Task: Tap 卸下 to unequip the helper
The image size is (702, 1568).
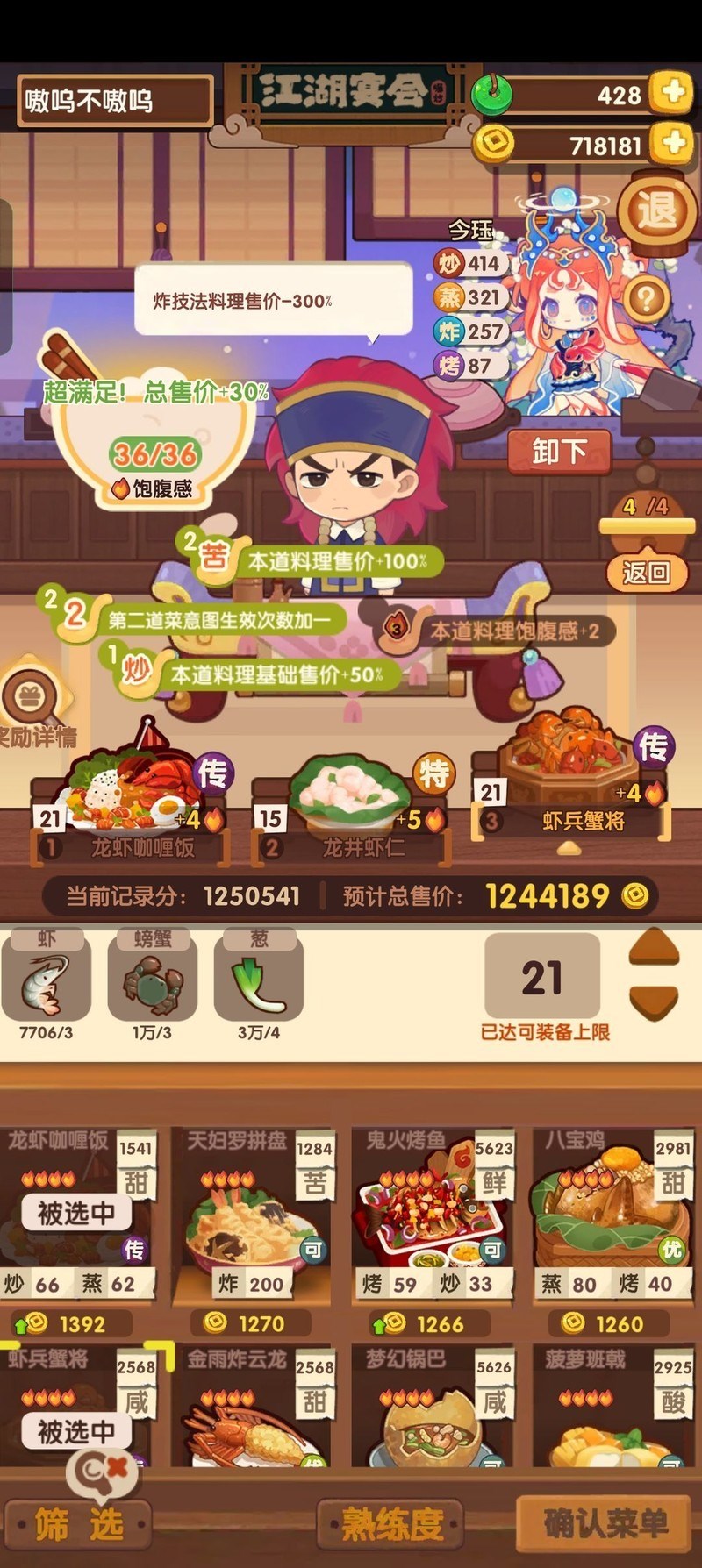Action: point(559,452)
